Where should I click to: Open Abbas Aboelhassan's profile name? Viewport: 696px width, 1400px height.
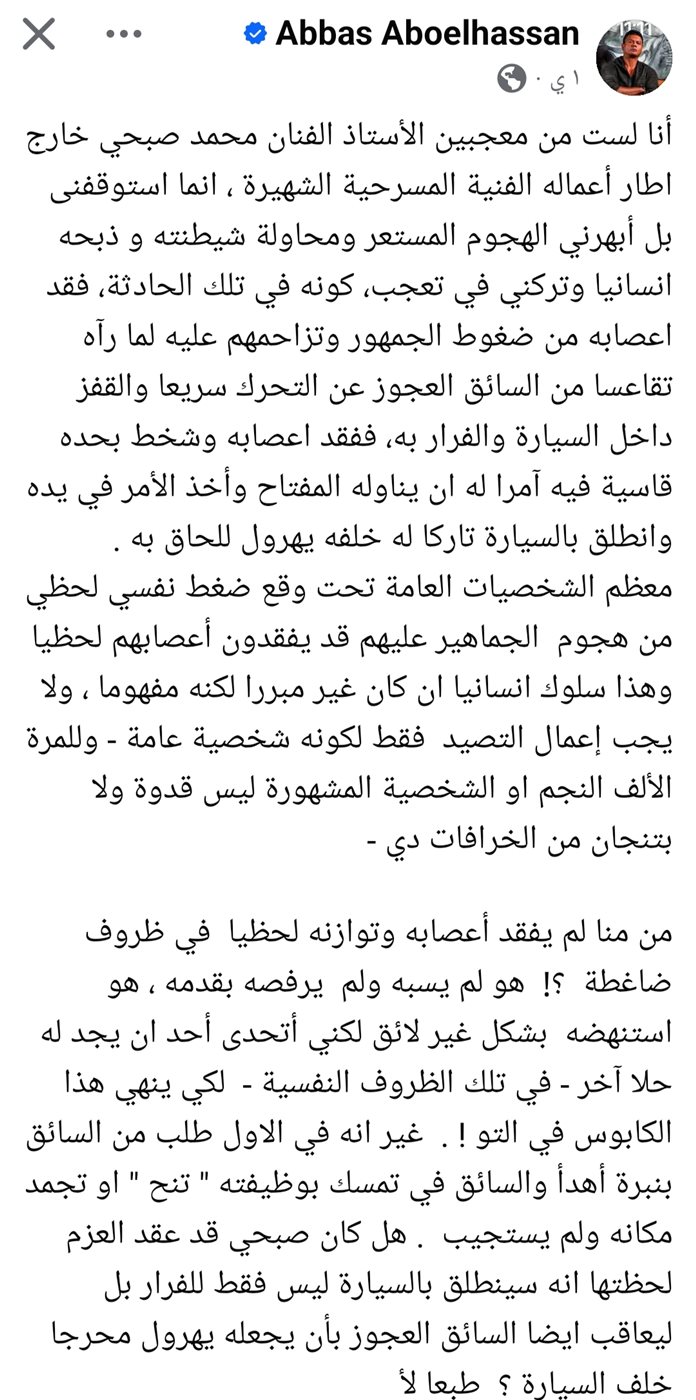coord(427,34)
